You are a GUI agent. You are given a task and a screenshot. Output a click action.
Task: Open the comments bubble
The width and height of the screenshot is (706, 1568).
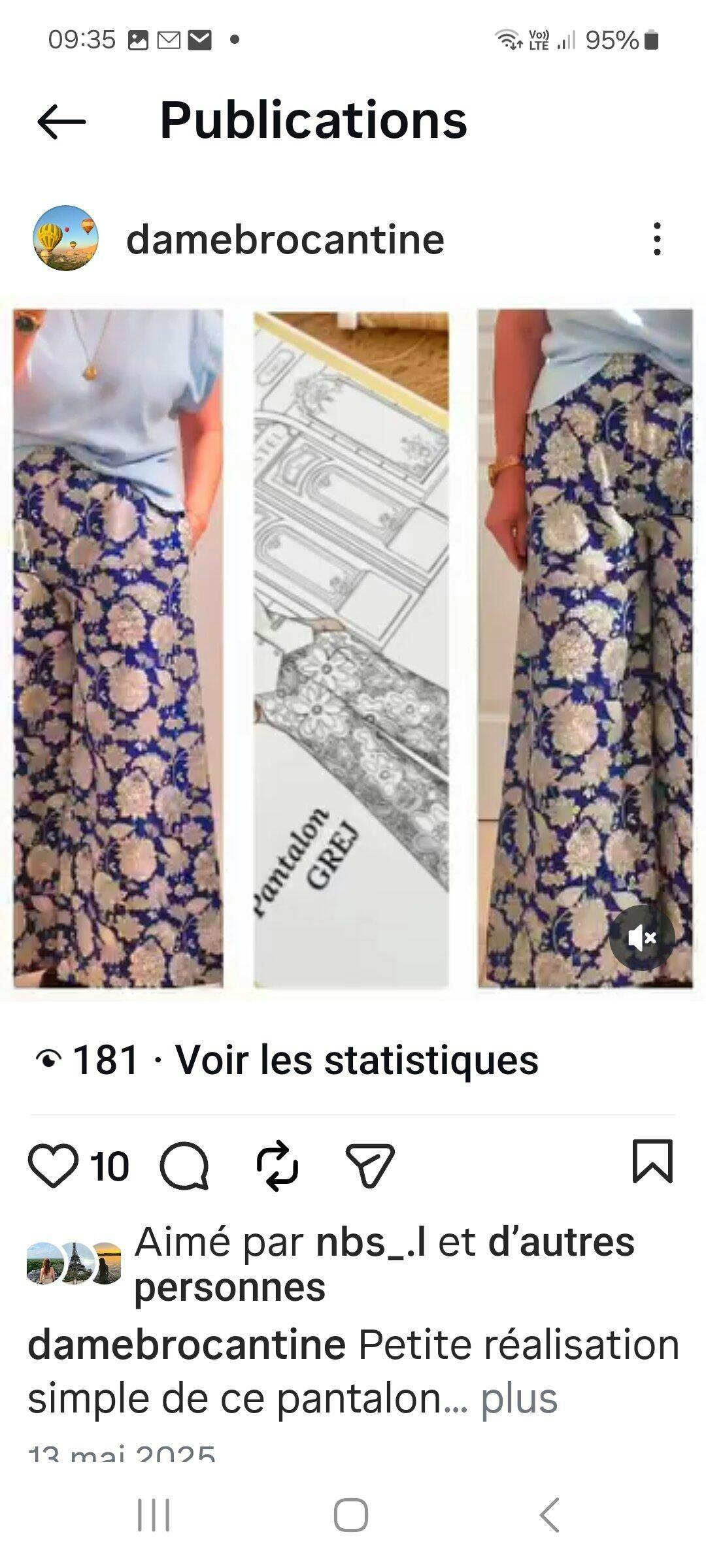coord(184,1166)
